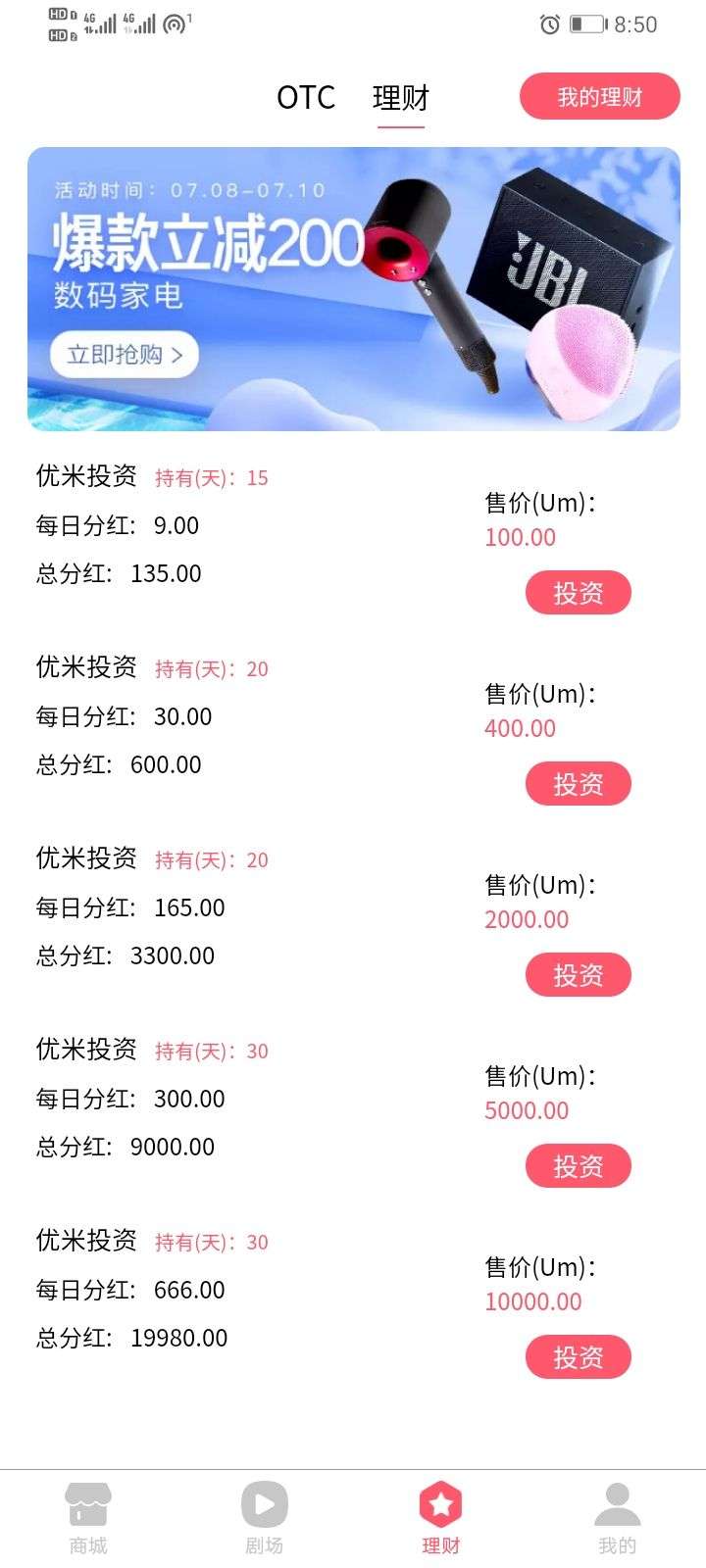Go to the 商城 bottom tab
Viewport: 706px width, 1568px height.
coord(88,1518)
